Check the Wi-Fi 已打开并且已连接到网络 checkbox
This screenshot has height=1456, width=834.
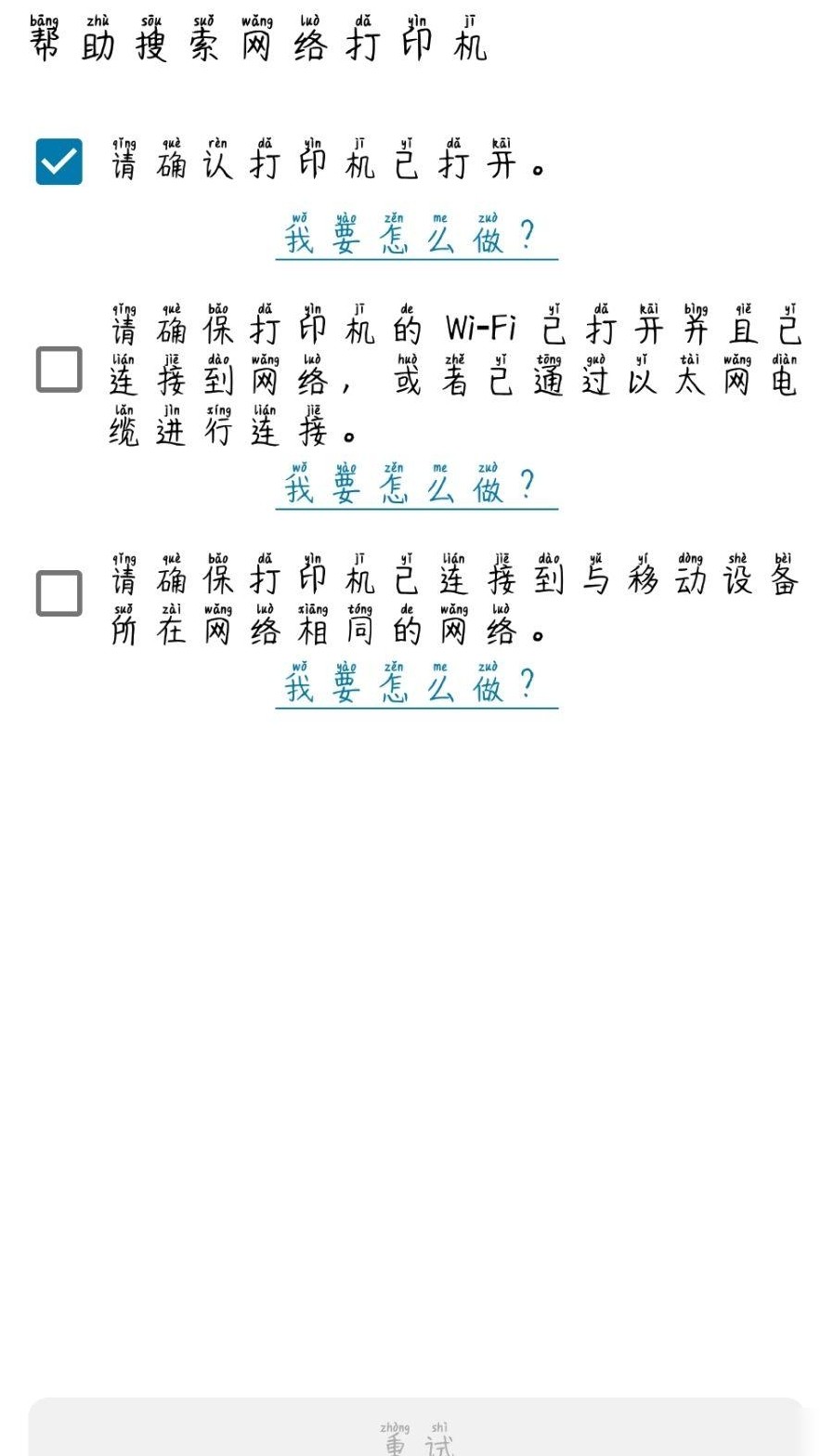click(x=59, y=370)
